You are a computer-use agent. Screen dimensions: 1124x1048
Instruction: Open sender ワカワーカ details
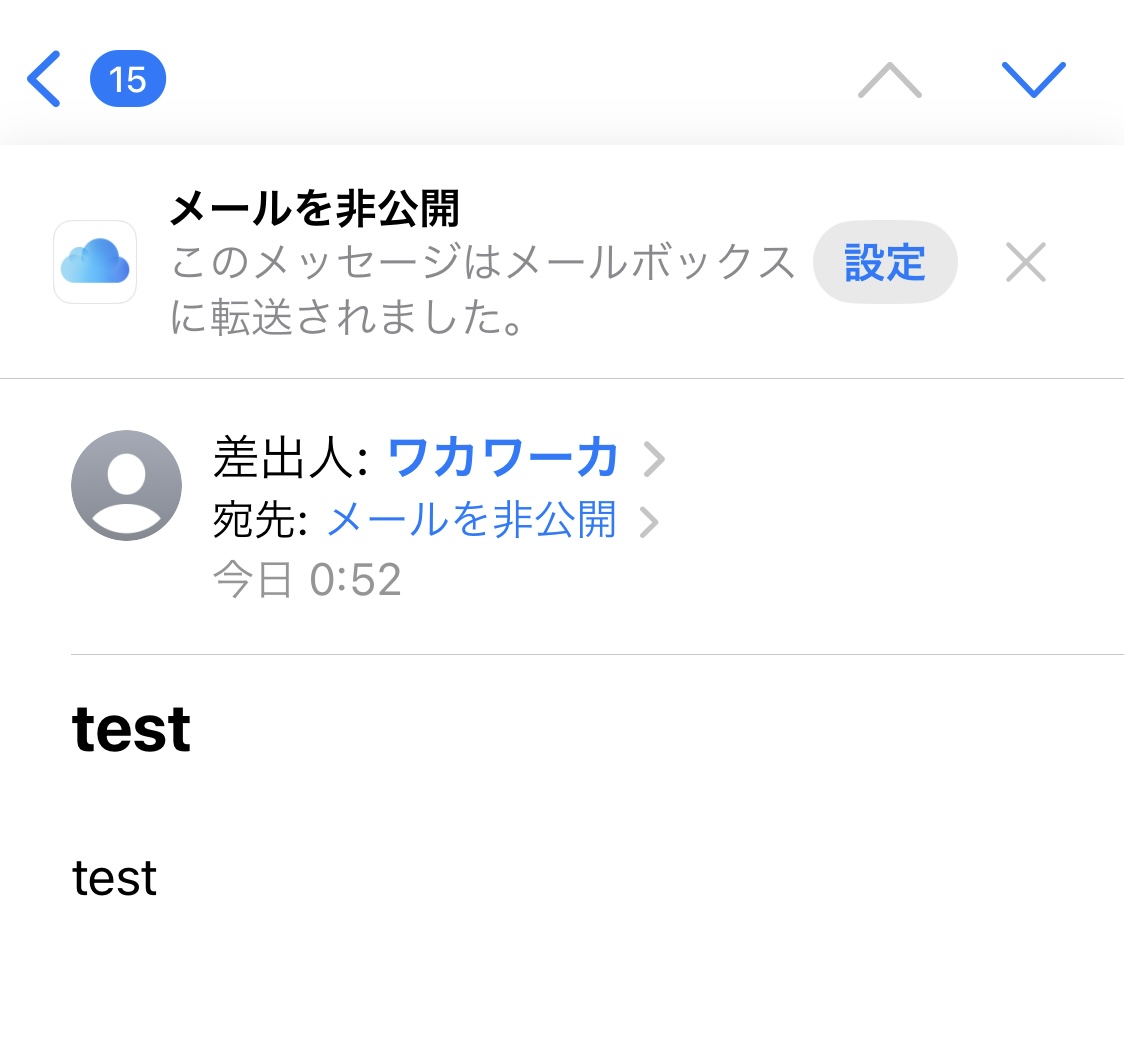coord(503,459)
